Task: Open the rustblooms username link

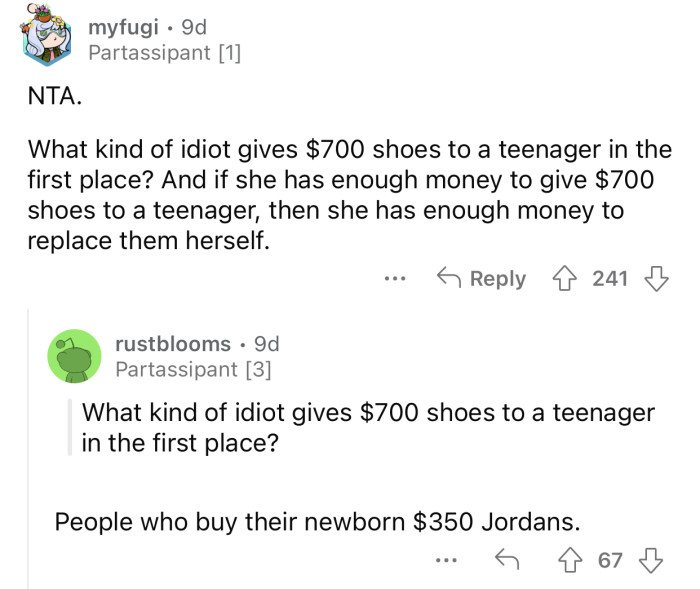Action: (x=173, y=343)
